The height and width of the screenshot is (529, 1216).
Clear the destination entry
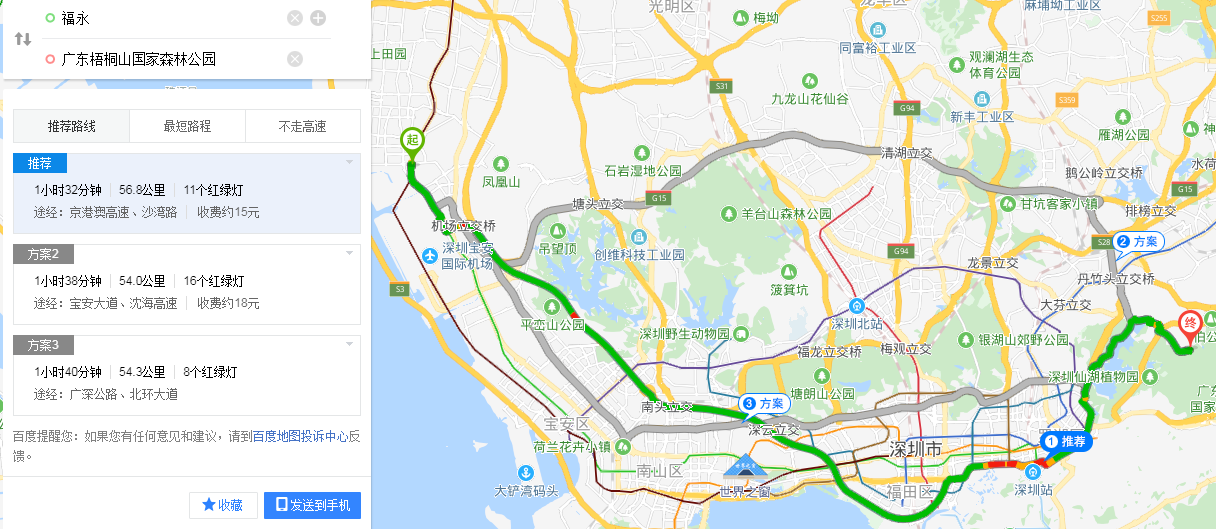coord(294,59)
